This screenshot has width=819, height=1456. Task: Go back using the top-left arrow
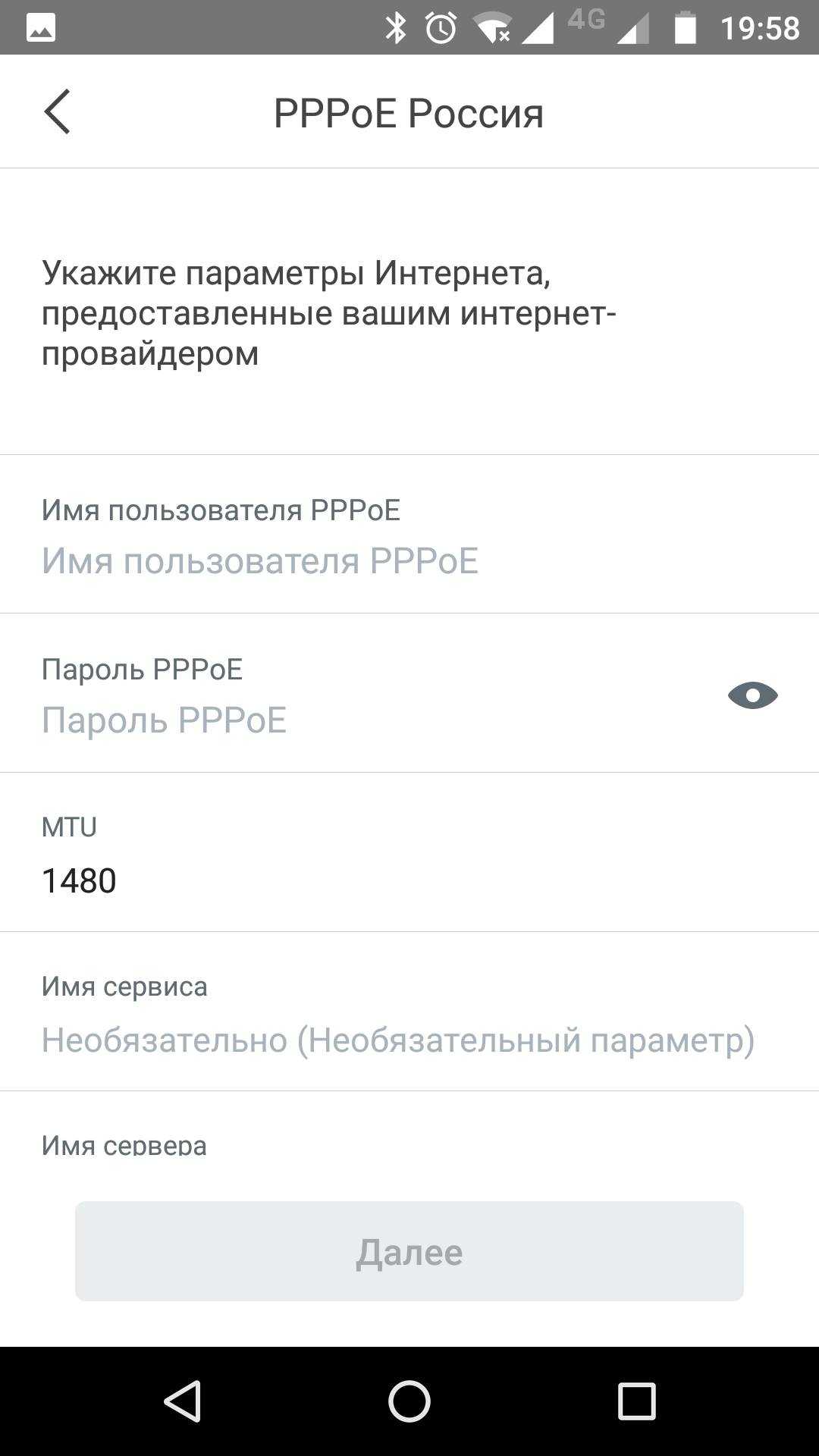coord(57,111)
